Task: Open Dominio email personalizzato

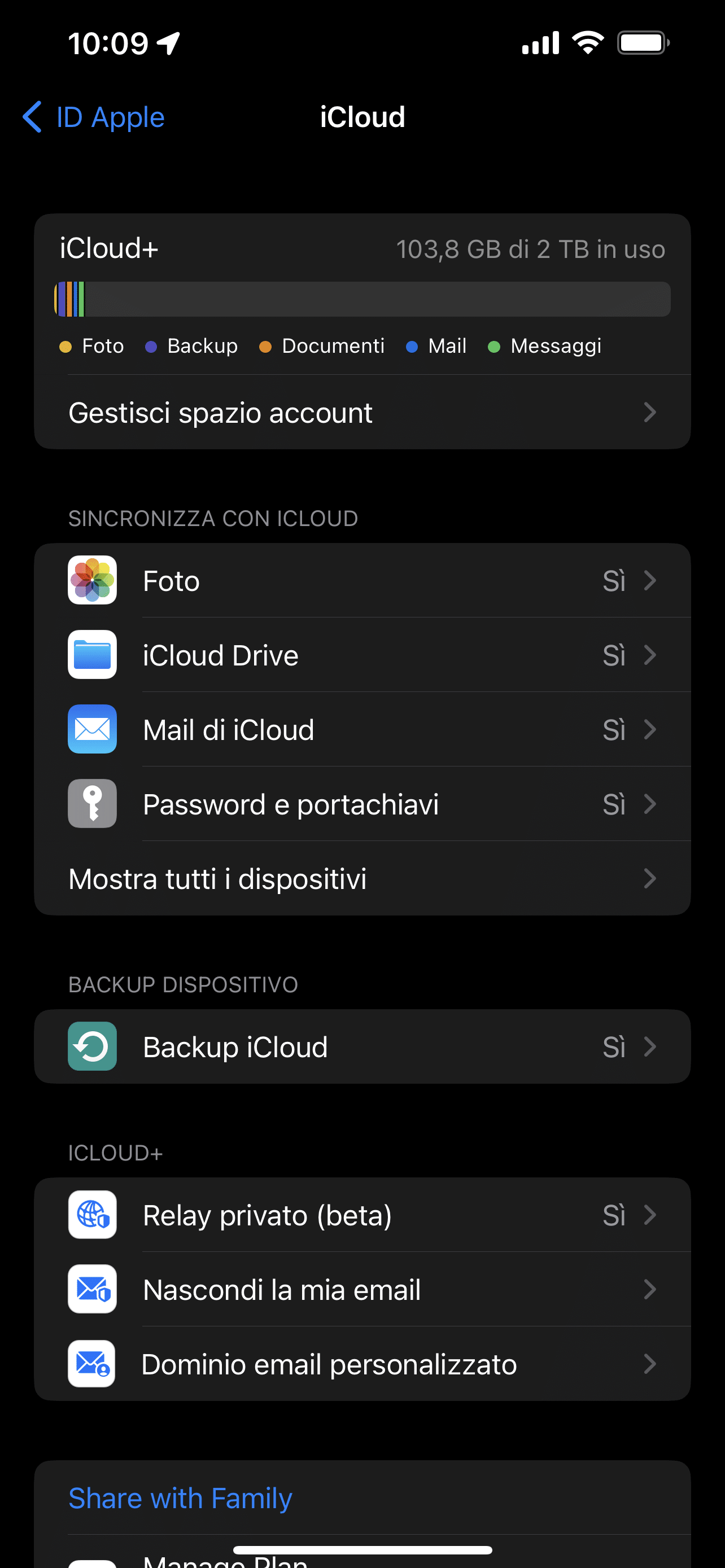Action: pos(362,1364)
